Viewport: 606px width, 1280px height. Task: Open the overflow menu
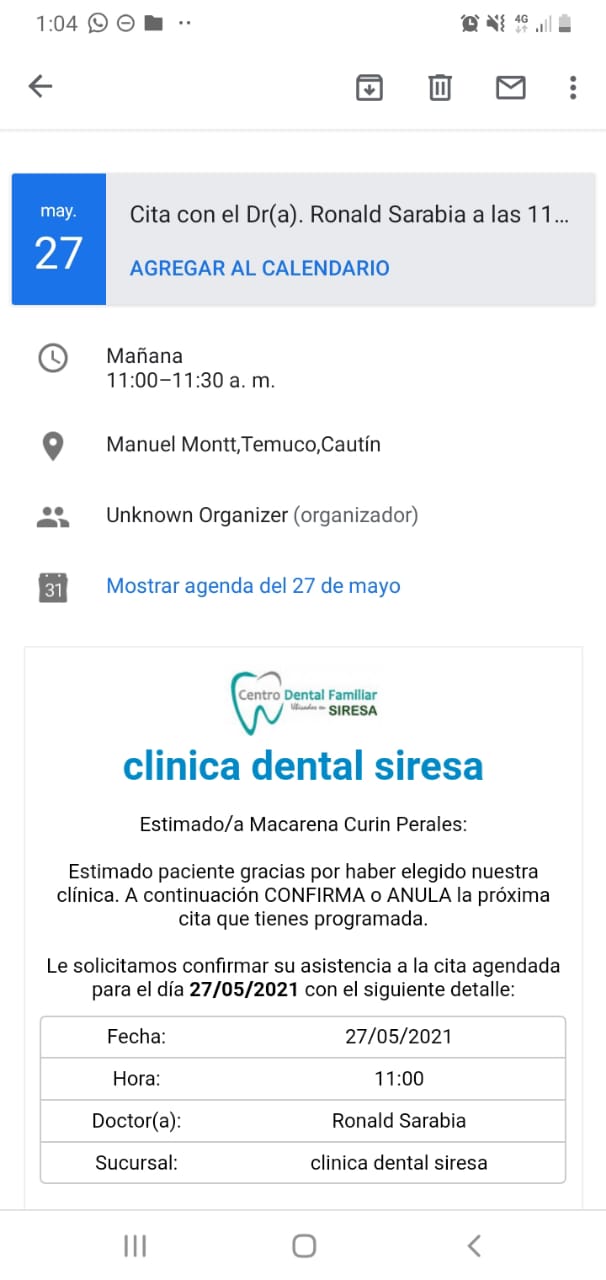click(572, 88)
